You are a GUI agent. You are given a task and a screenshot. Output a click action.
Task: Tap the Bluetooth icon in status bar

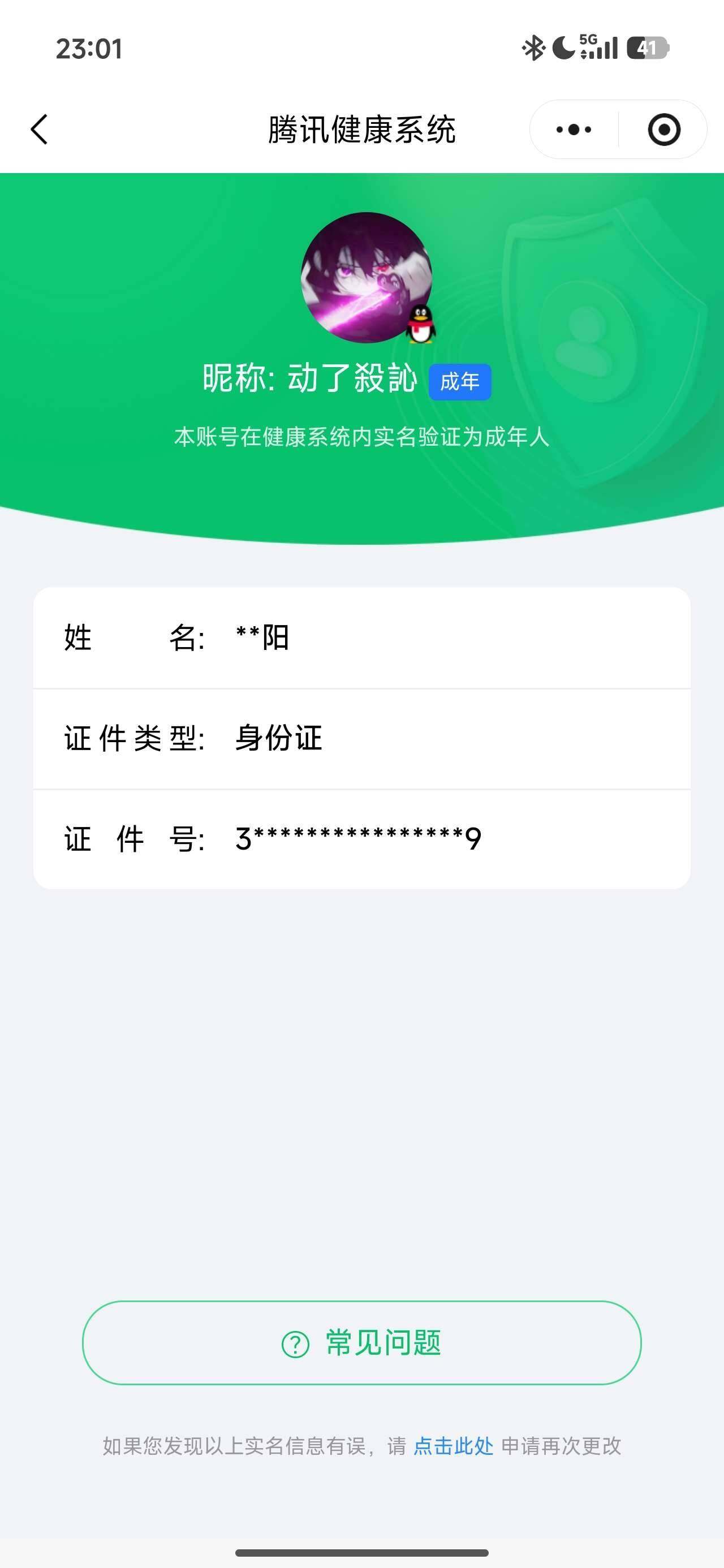(x=533, y=46)
